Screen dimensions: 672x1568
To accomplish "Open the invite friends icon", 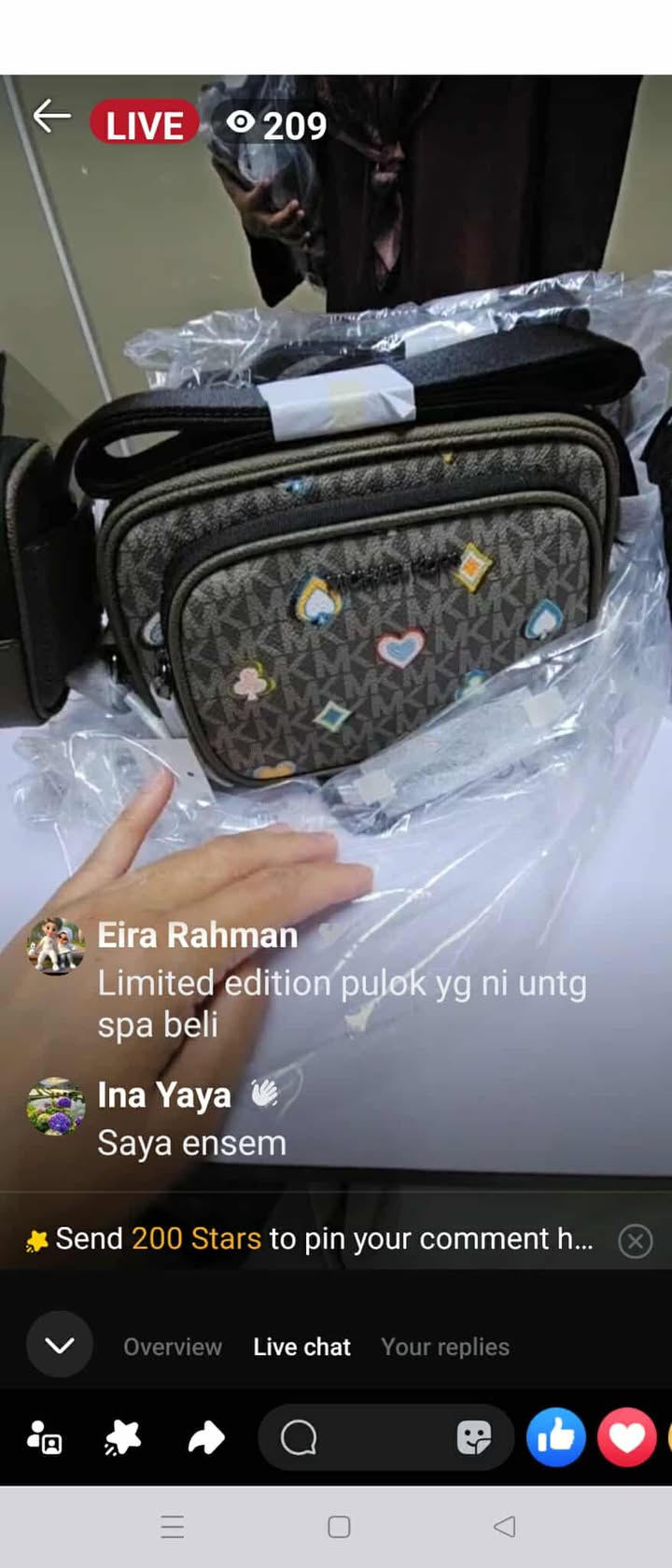I will pyautogui.click(x=44, y=1437).
